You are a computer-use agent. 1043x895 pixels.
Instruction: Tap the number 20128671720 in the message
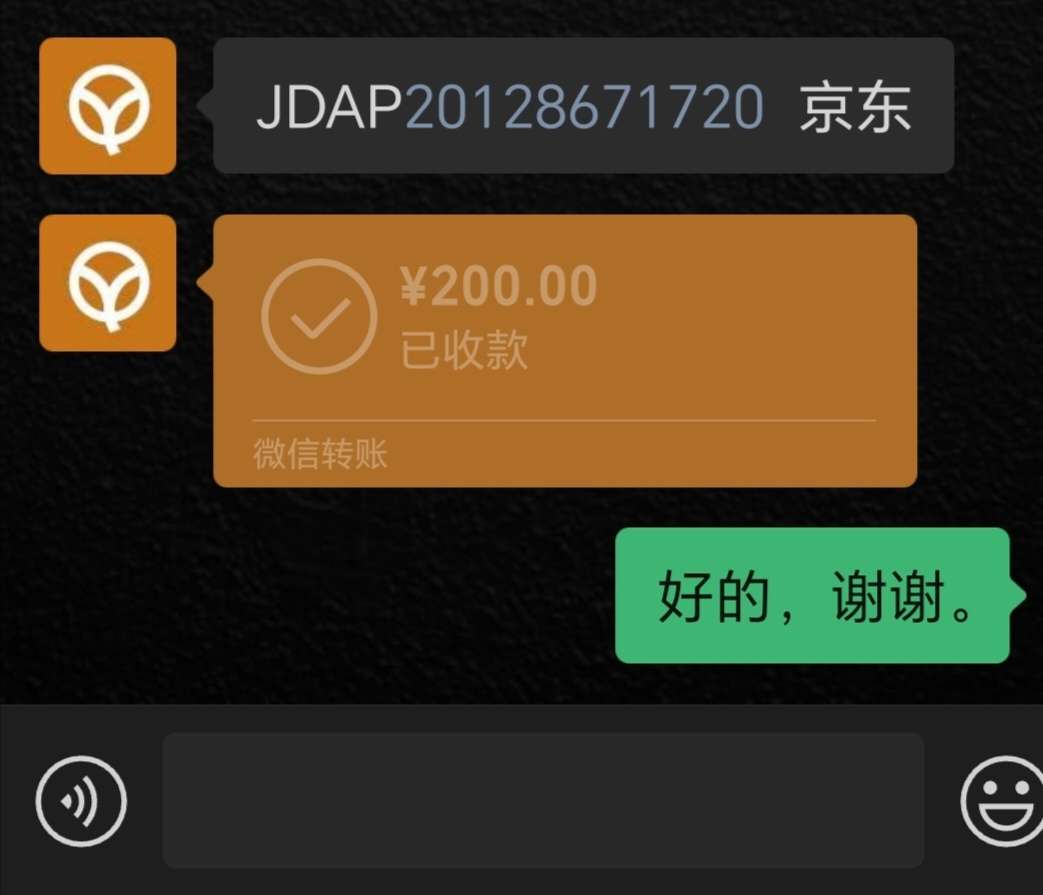[x=585, y=107]
